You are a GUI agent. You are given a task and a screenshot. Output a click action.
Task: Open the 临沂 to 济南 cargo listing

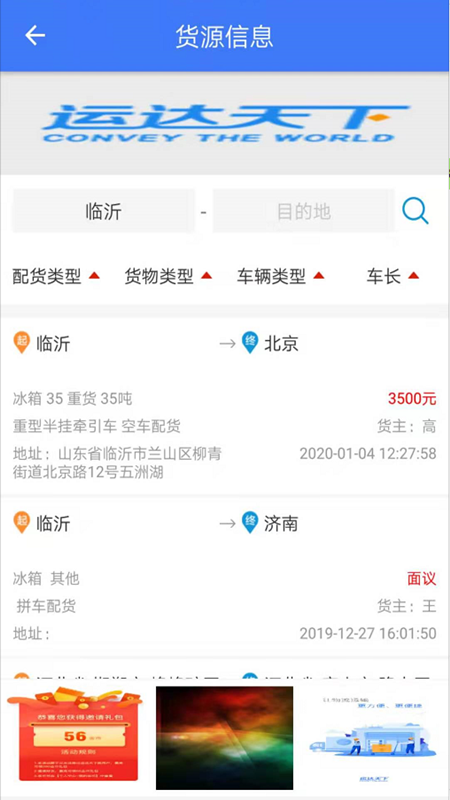point(225,577)
